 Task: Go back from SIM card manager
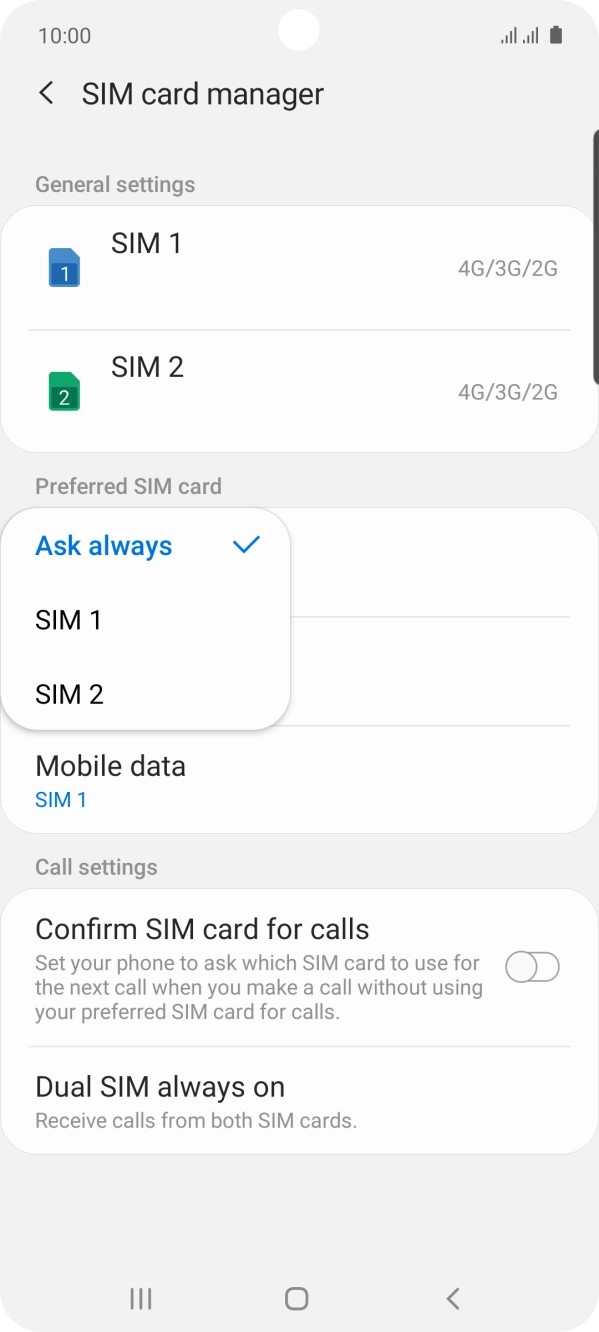[46, 94]
